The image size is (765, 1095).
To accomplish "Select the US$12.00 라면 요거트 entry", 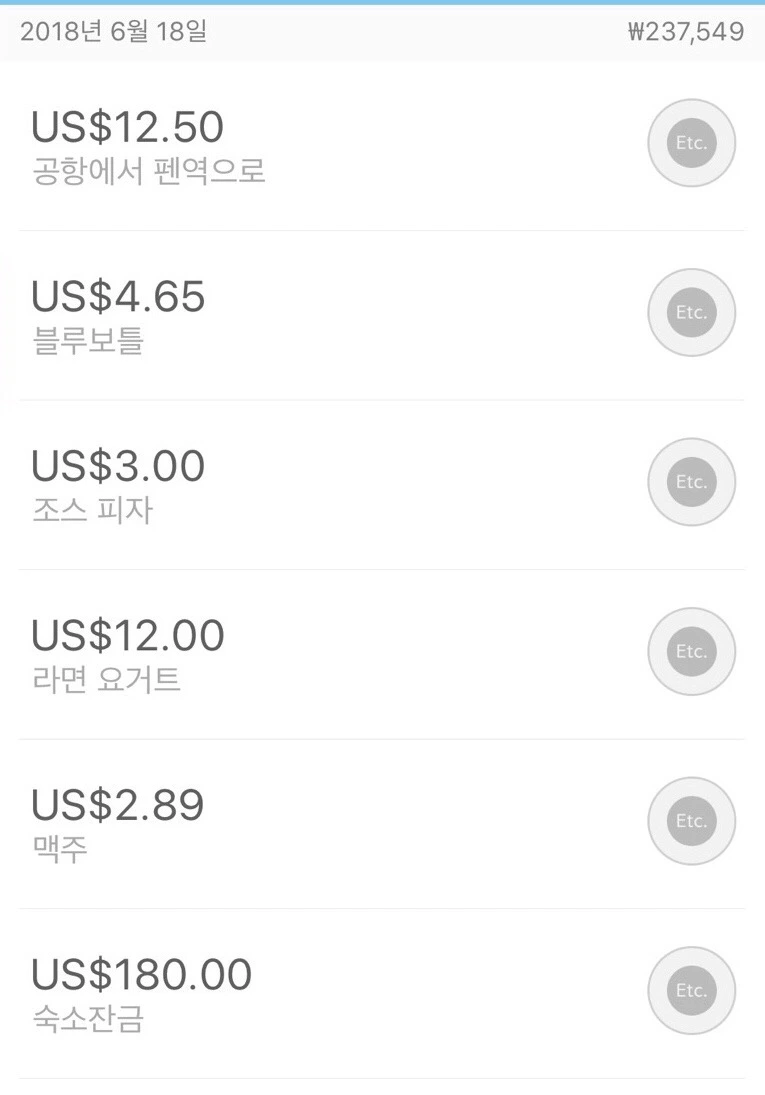I will click(300, 655).
